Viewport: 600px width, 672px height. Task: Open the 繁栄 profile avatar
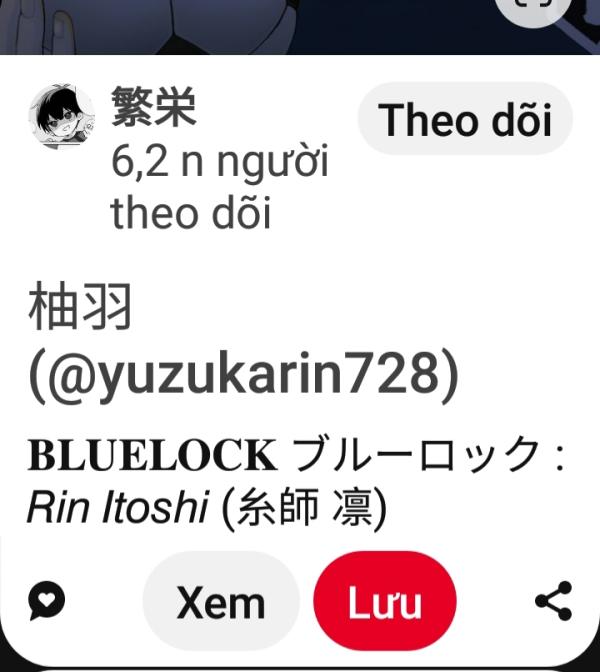[x=62, y=117]
